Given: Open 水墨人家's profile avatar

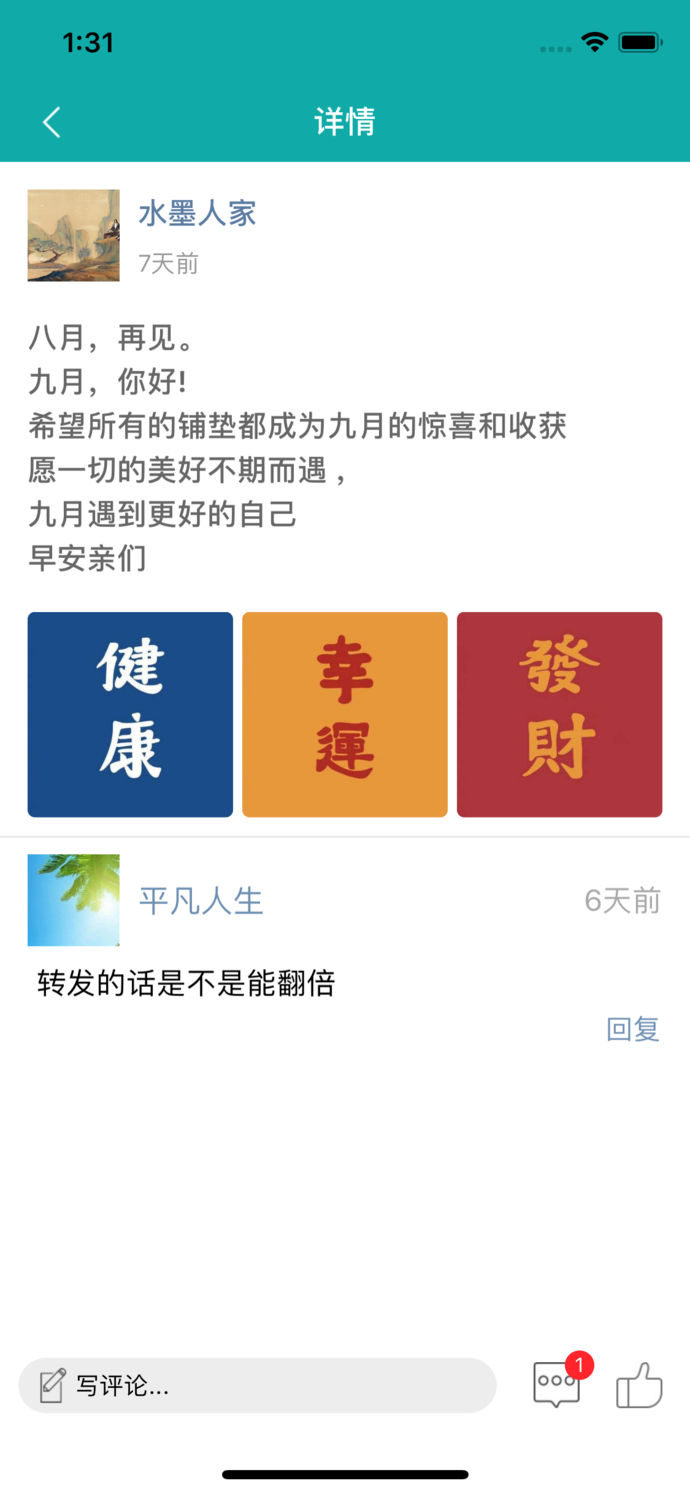Looking at the screenshot, I should click(73, 235).
